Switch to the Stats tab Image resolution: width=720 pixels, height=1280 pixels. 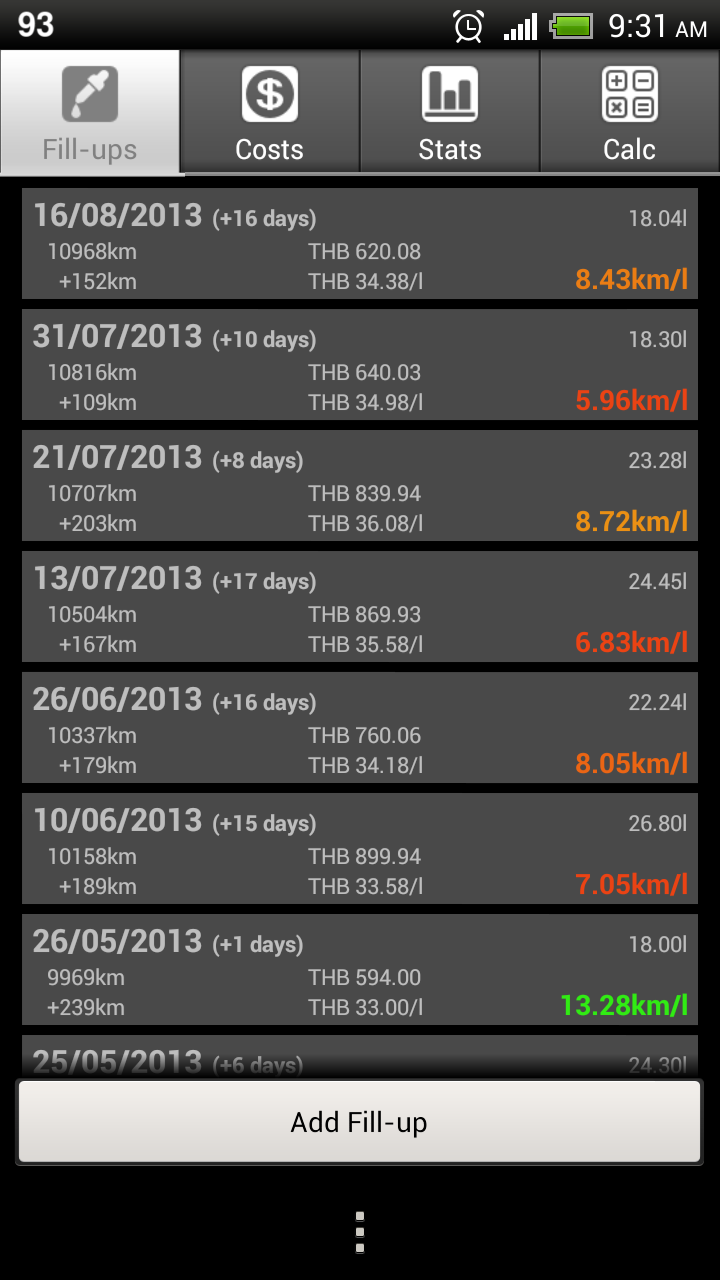tap(449, 112)
